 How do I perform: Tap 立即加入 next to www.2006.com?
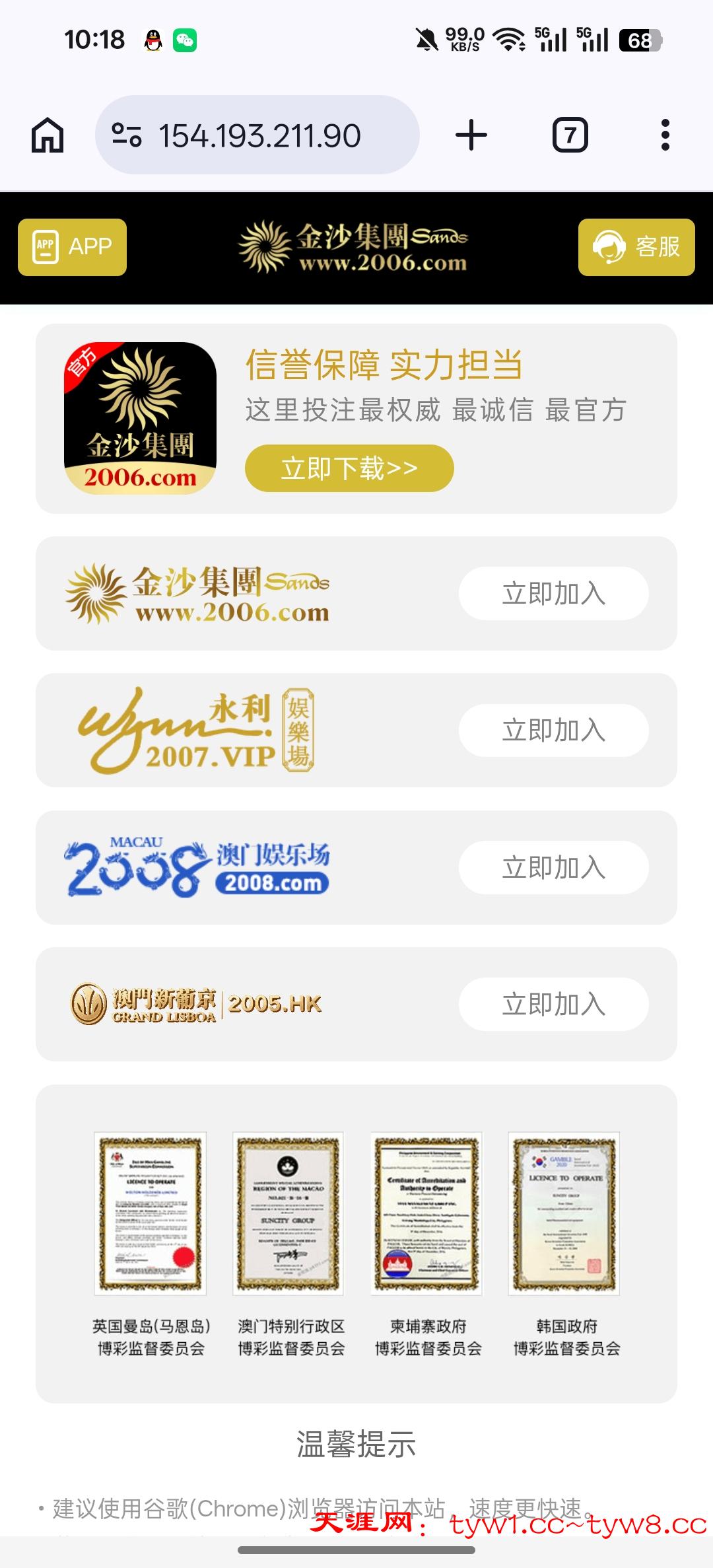553,593
